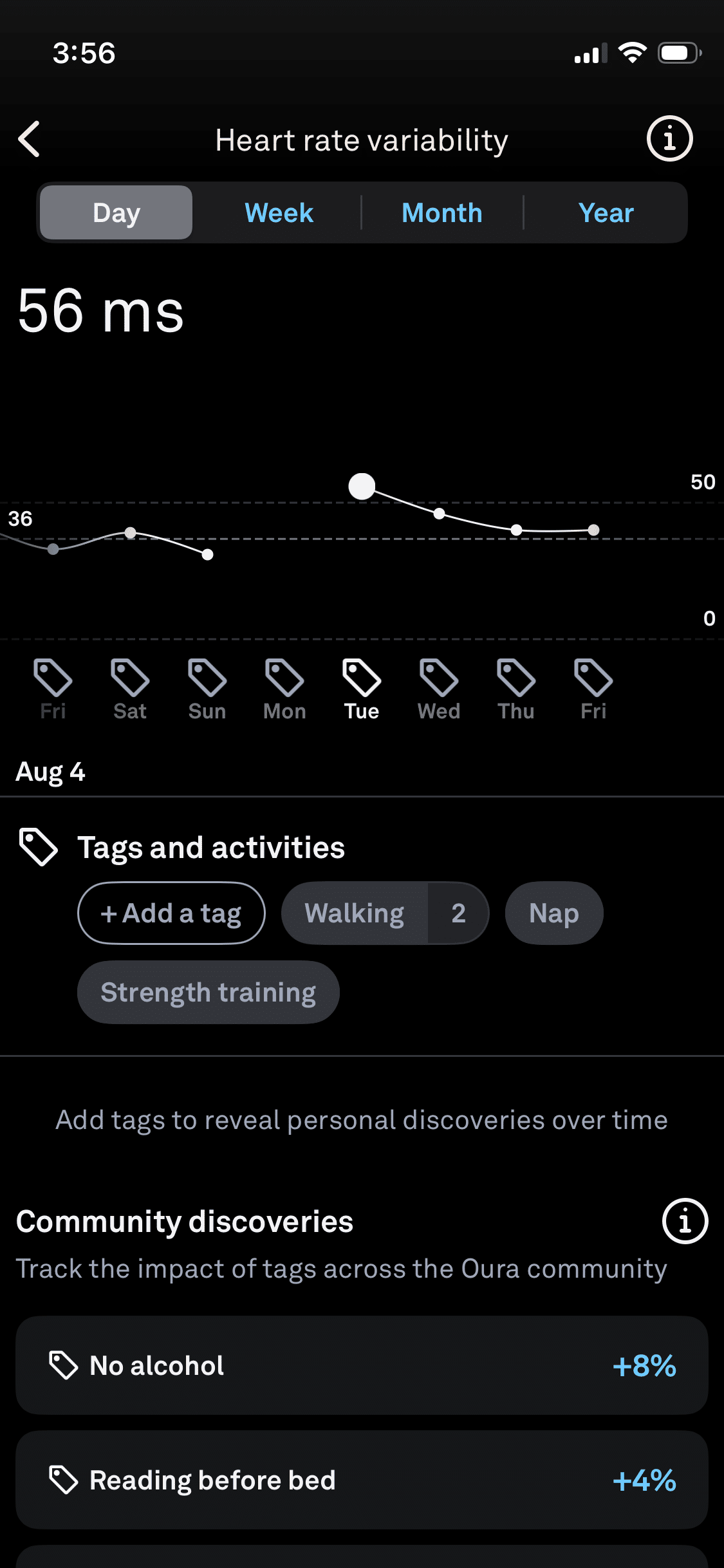Open the Strength training tag
724x1568 pixels.
coord(208,992)
